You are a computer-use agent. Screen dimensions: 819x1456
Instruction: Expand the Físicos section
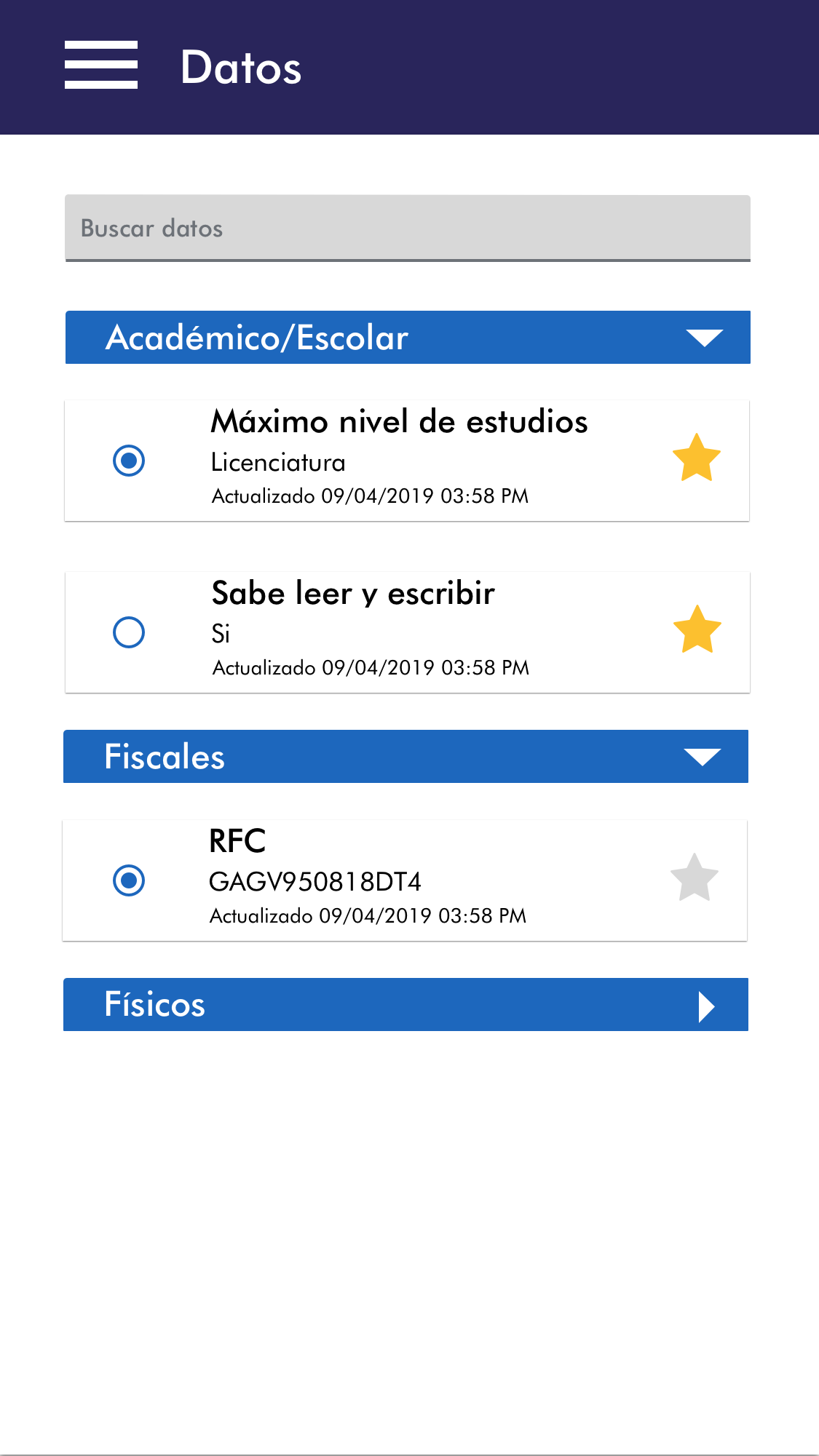coord(705,1006)
